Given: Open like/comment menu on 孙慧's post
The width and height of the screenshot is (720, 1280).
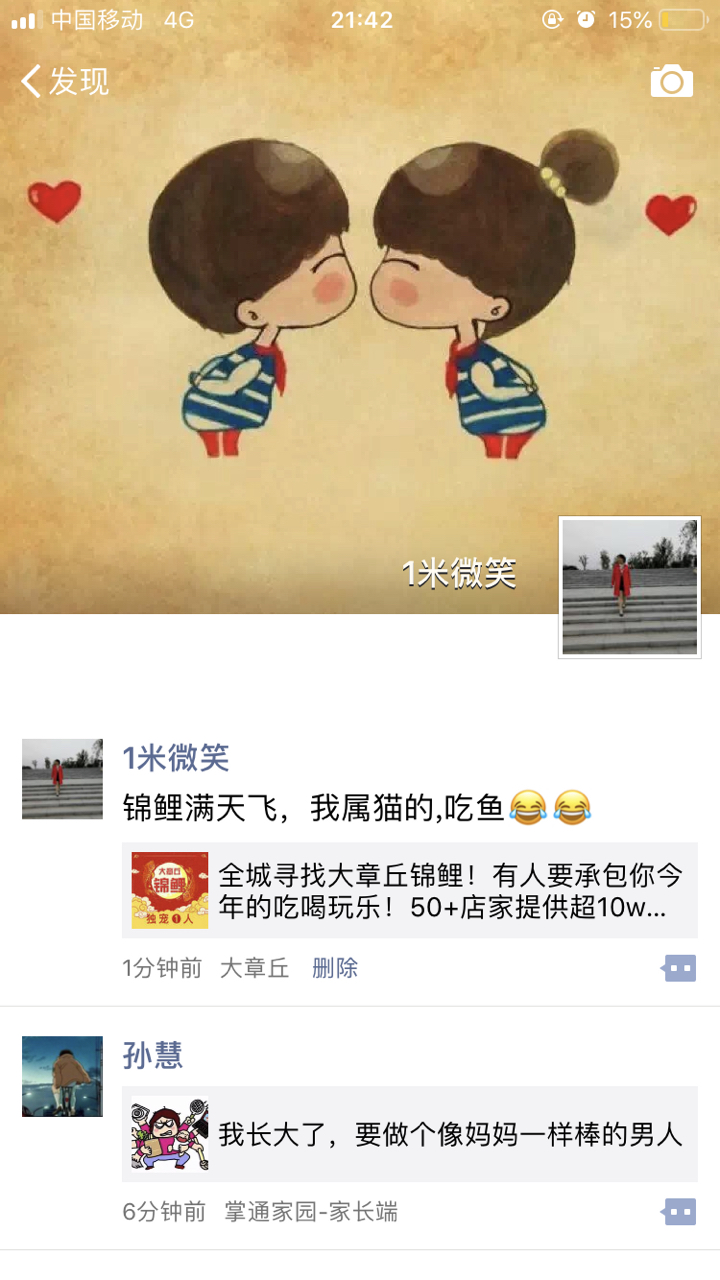Looking at the screenshot, I should [679, 1212].
